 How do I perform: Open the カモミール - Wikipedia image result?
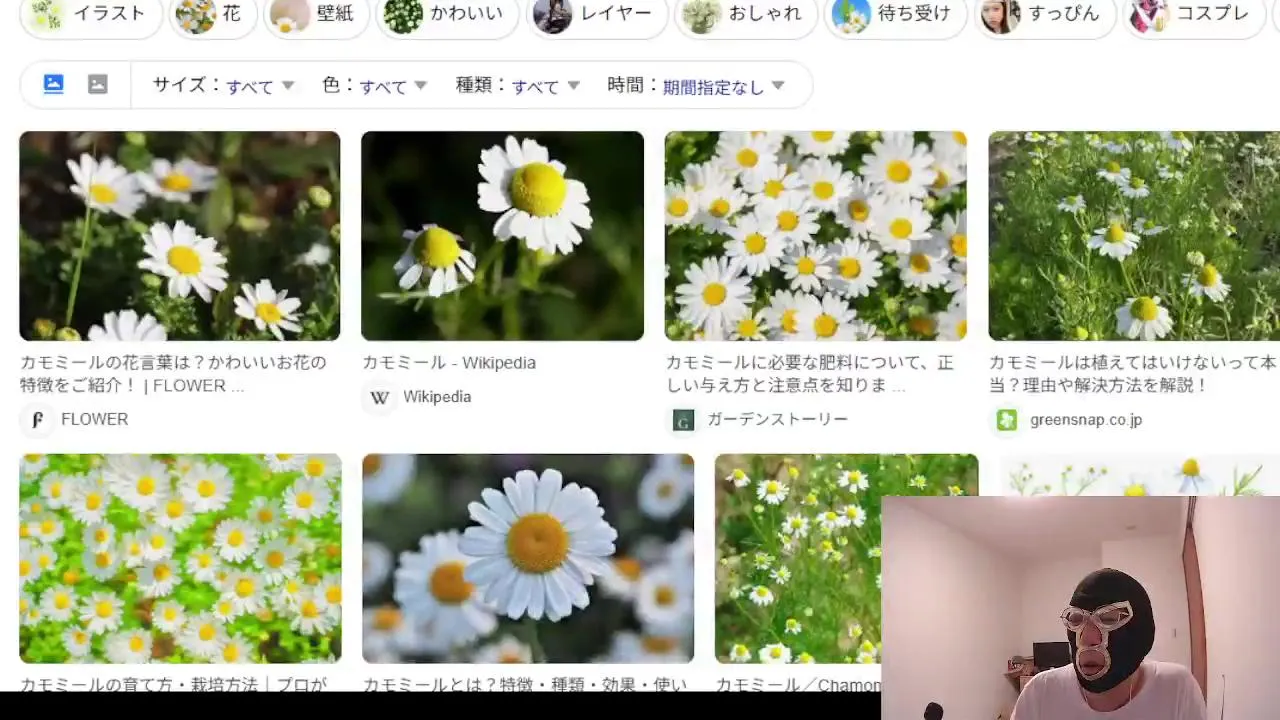(x=502, y=236)
